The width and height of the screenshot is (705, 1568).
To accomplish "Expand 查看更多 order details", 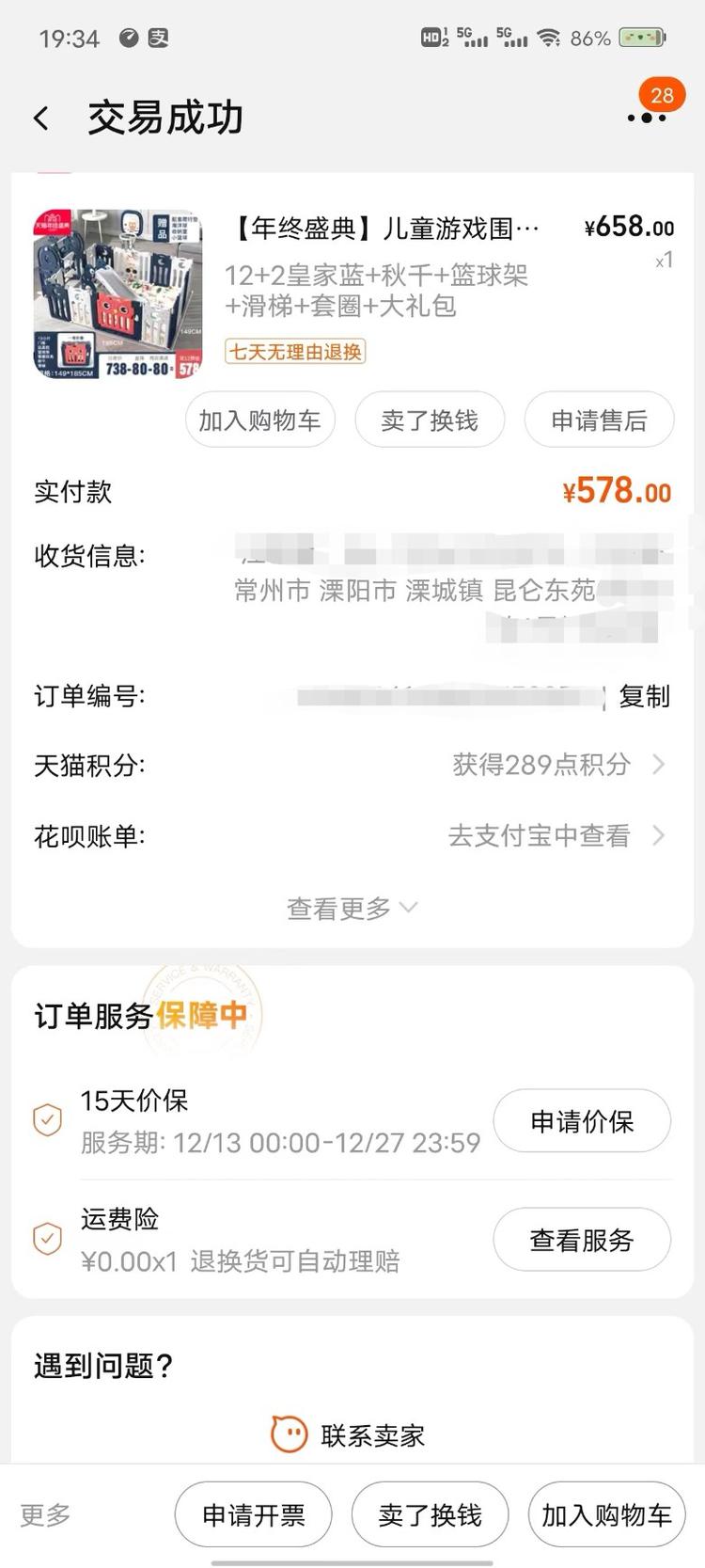I will tap(352, 908).
